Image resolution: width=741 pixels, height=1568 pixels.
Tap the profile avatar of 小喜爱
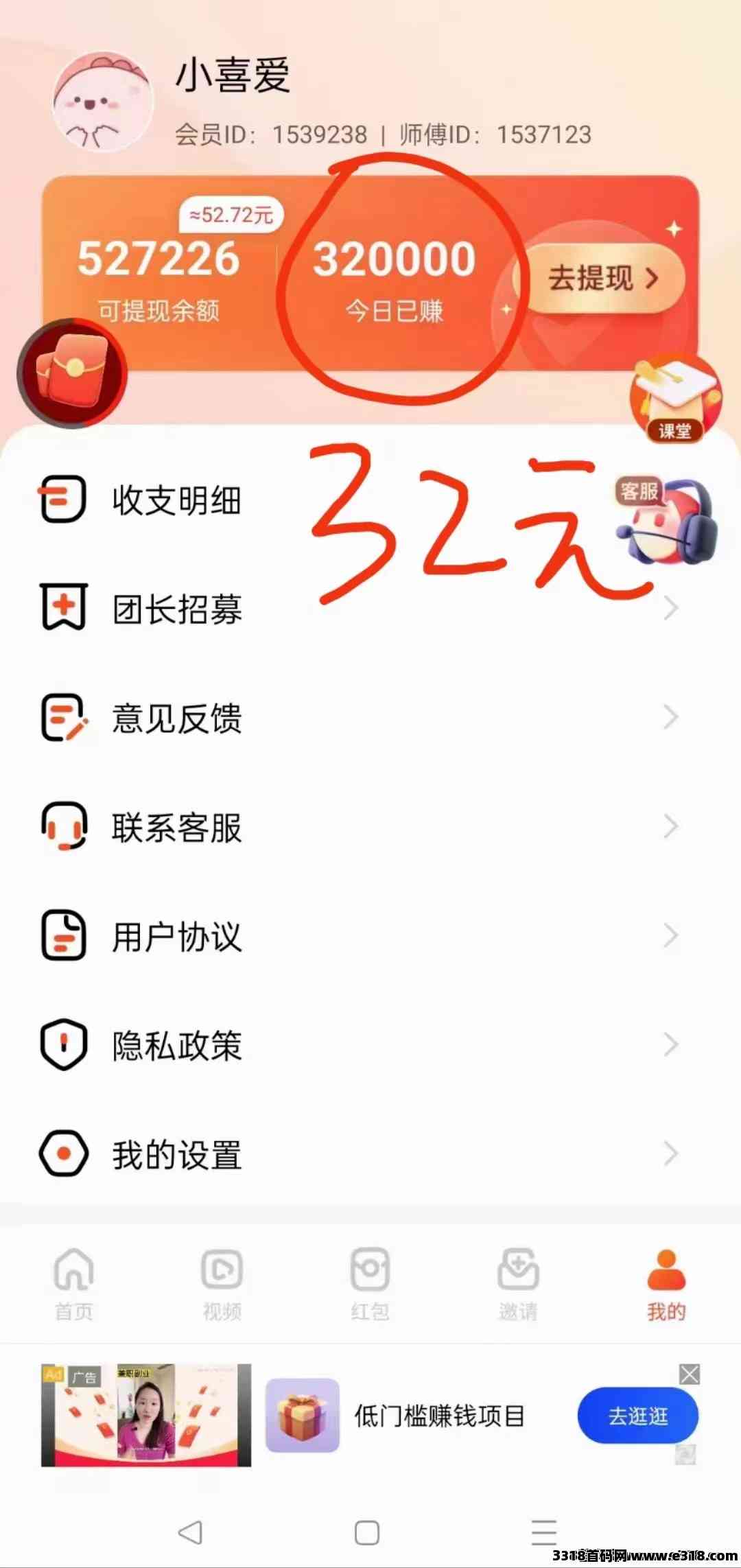point(103,102)
